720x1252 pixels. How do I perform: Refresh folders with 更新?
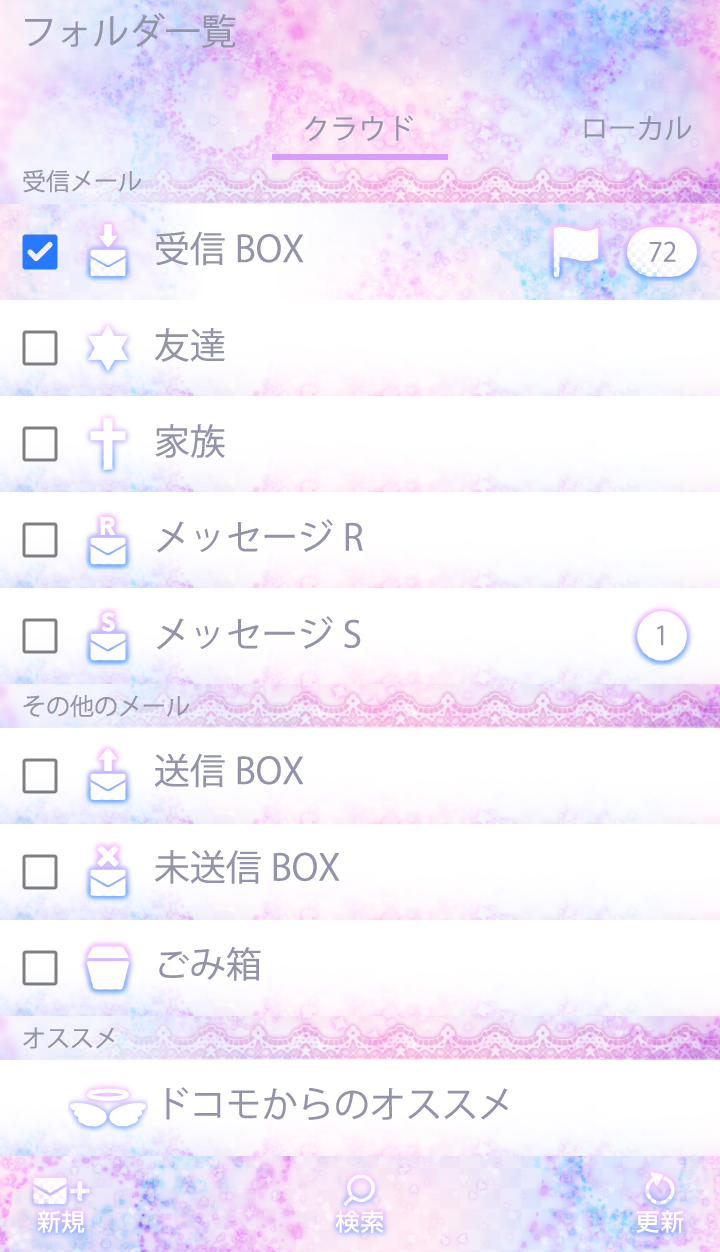click(659, 1204)
